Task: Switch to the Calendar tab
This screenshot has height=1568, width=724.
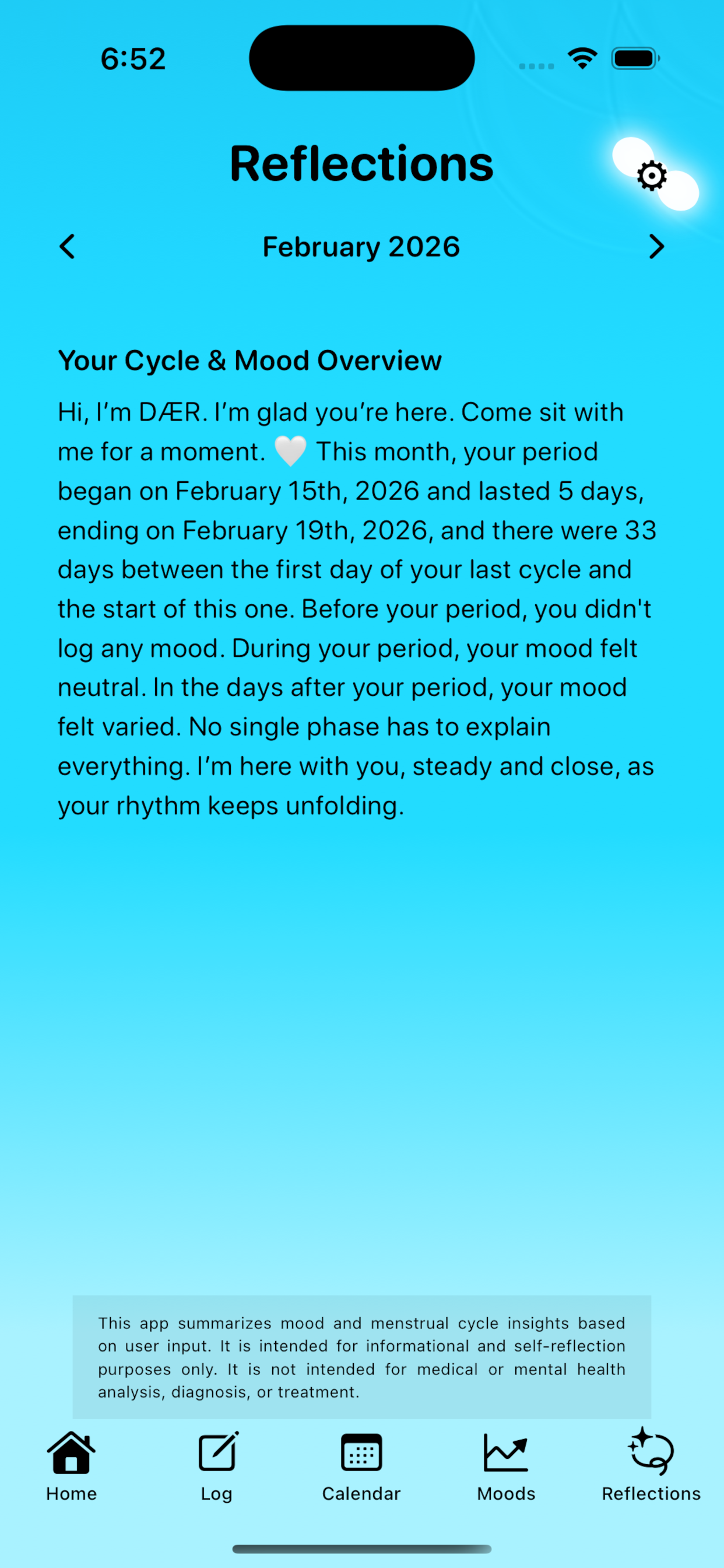Action: click(x=361, y=1465)
